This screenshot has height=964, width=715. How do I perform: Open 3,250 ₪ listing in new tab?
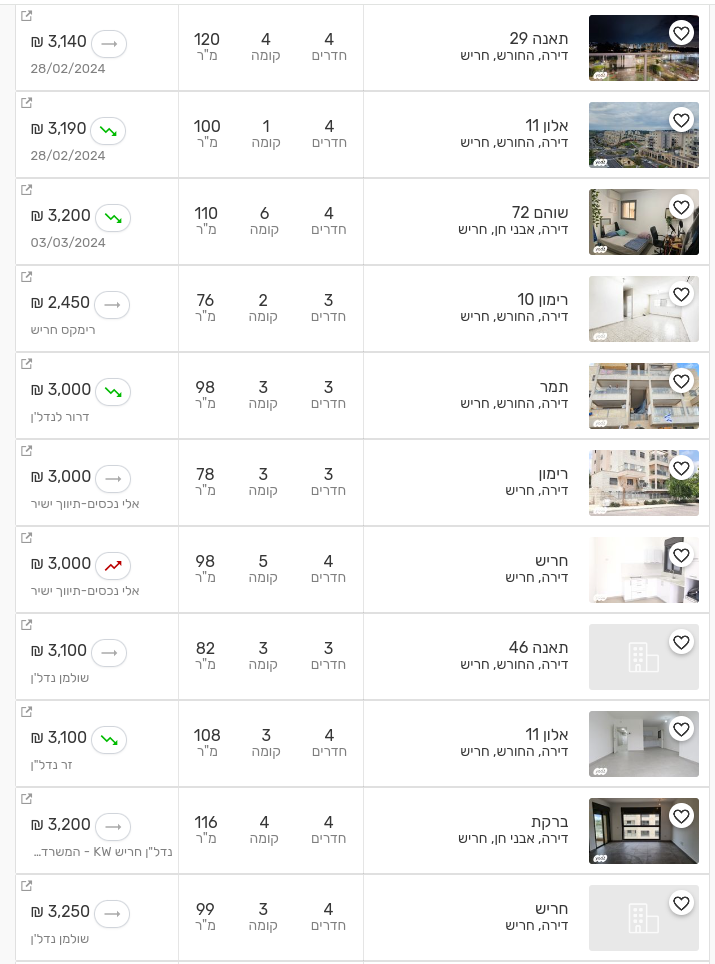[27, 886]
